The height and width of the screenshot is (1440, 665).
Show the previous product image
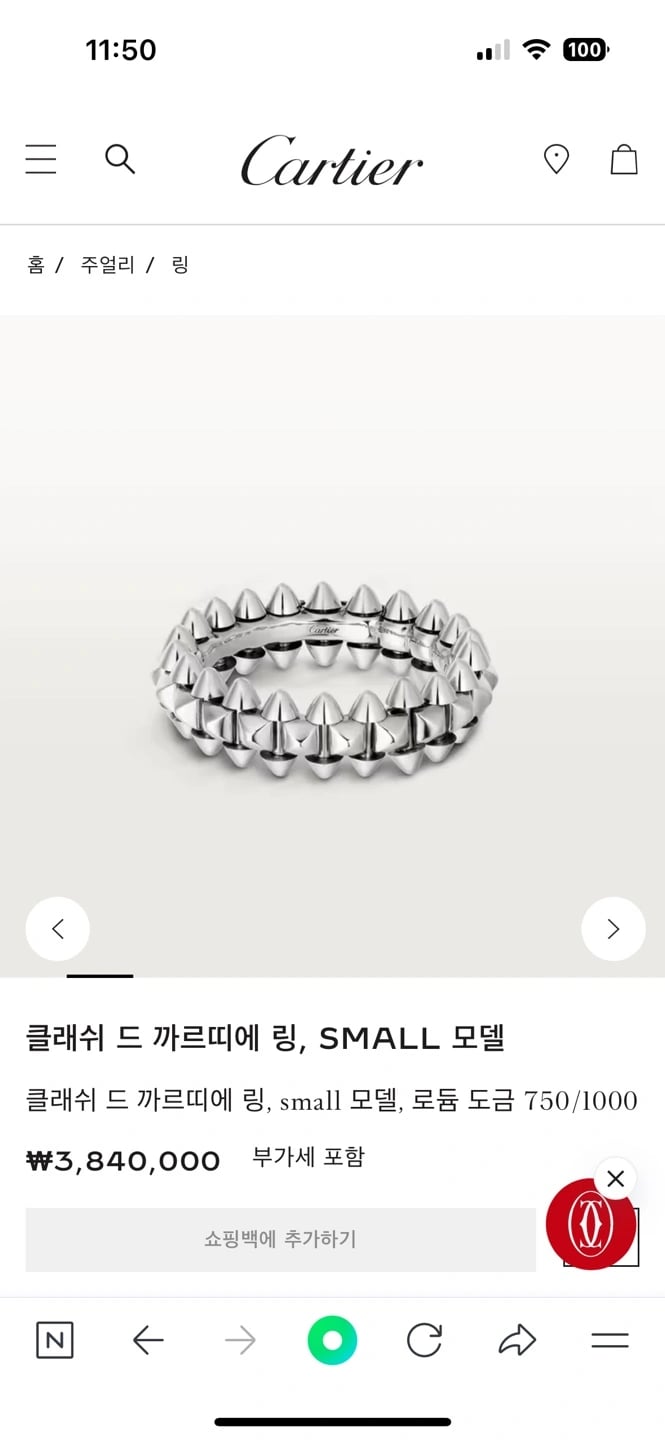[58, 929]
